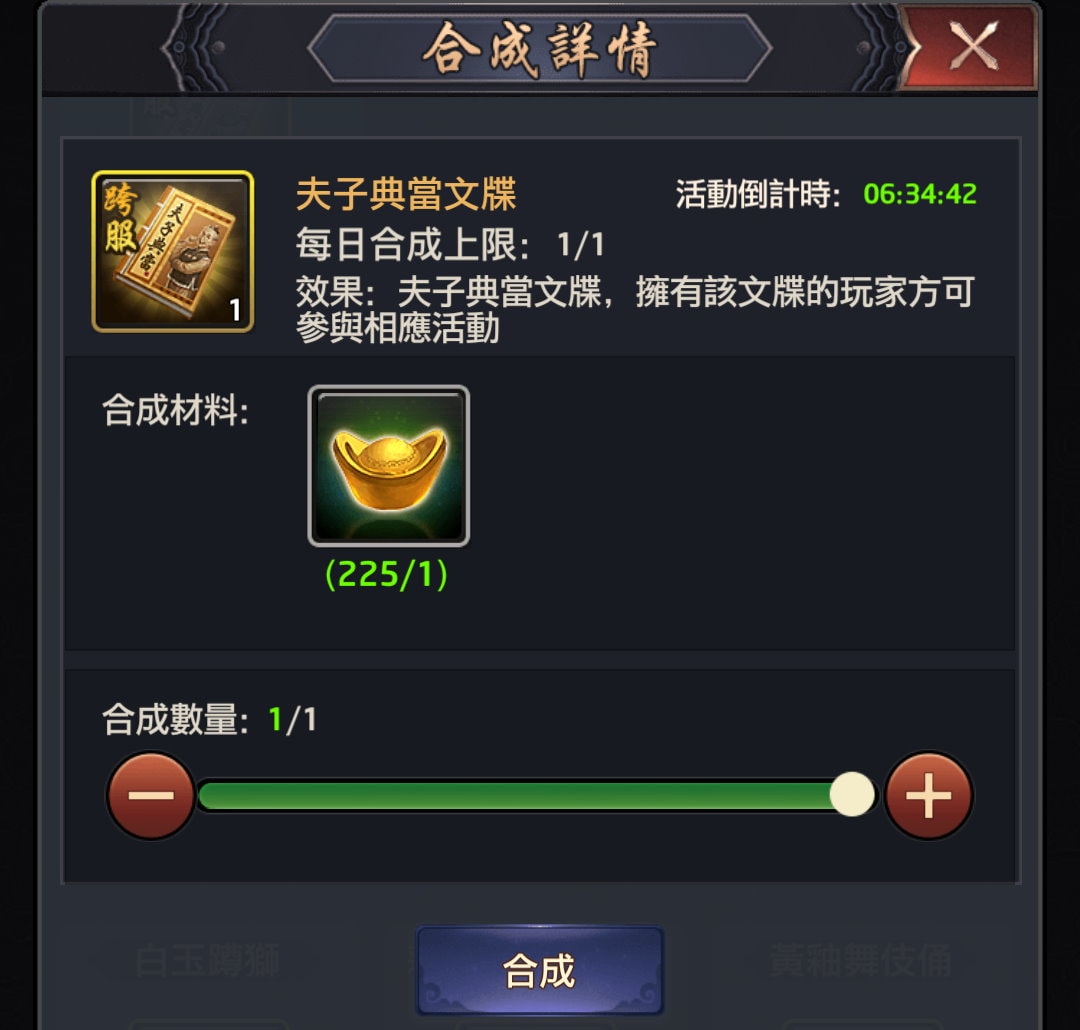
Task: Open the gold ingot material details
Action: coord(388,466)
